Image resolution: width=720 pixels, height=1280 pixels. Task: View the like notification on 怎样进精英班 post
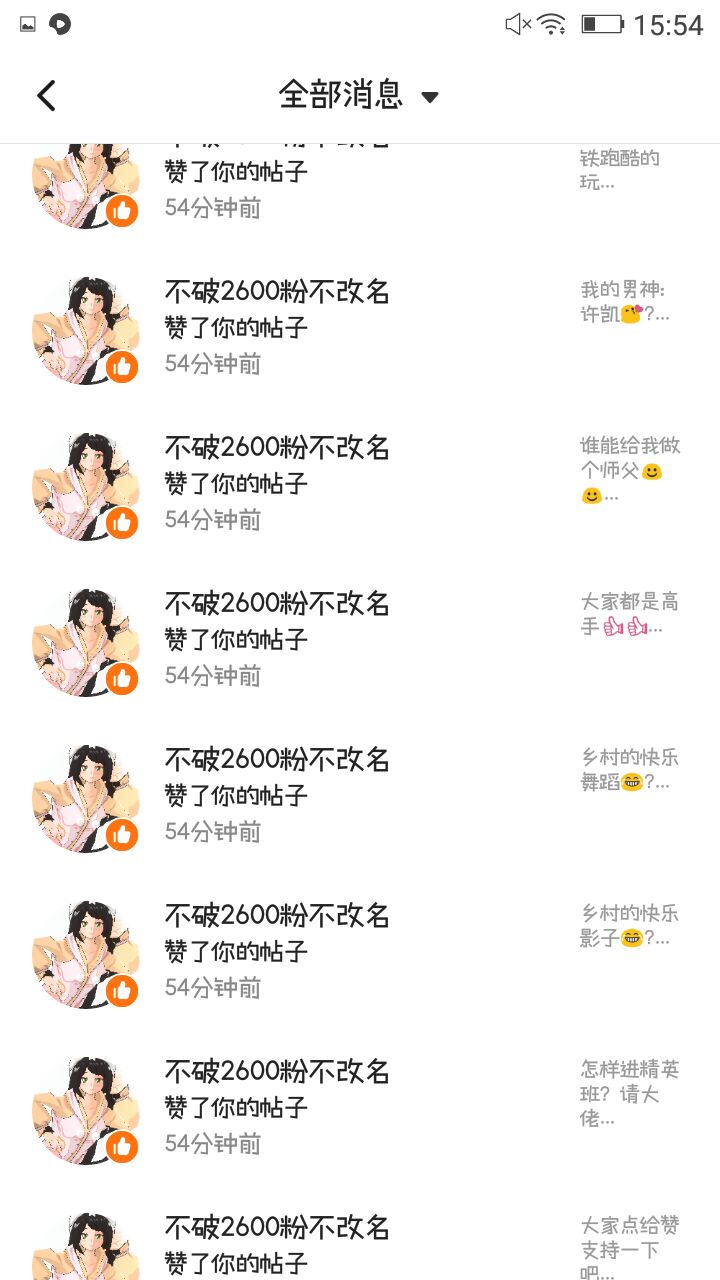[360, 1108]
